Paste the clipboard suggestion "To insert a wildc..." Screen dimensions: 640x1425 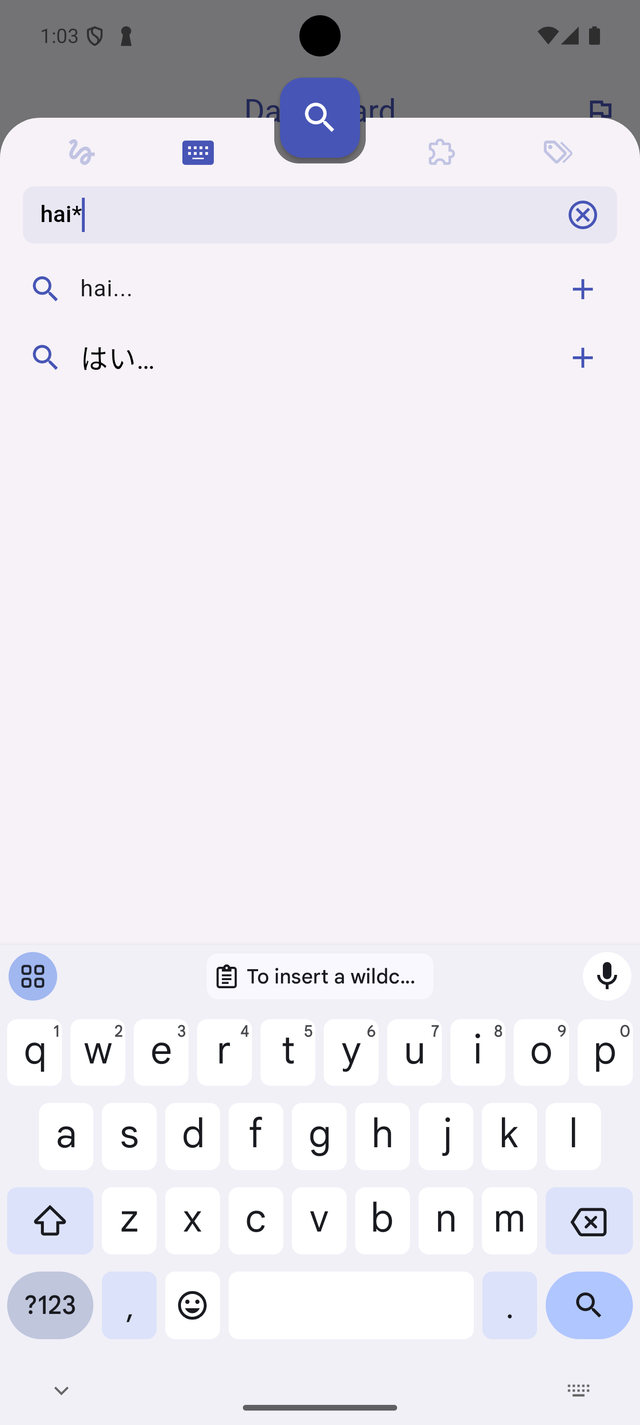point(320,976)
